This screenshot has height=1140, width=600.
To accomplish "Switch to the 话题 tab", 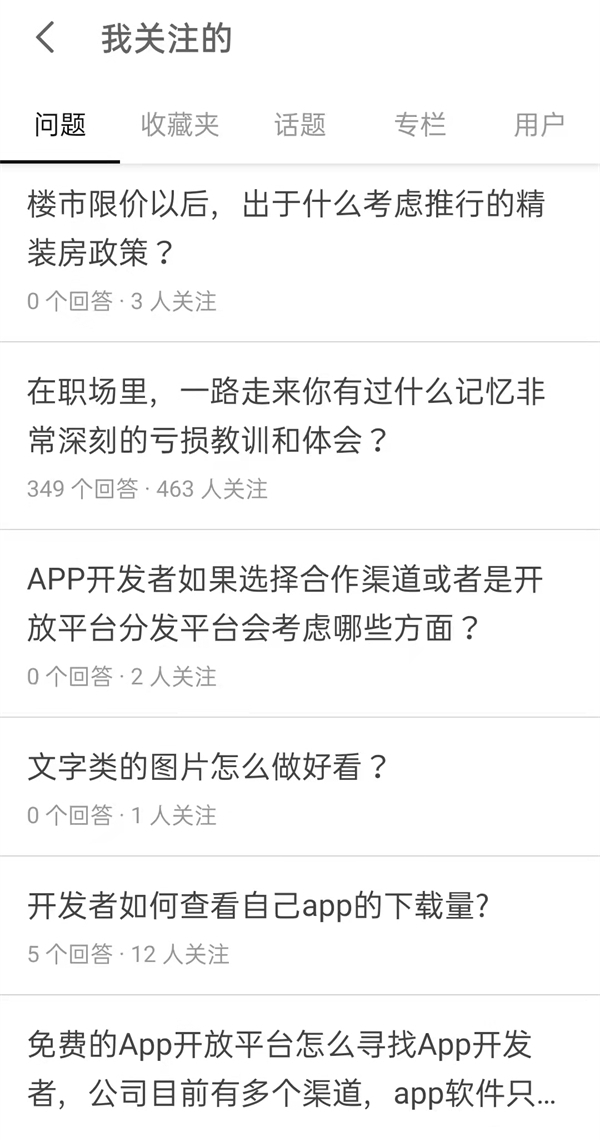I will point(300,125).
